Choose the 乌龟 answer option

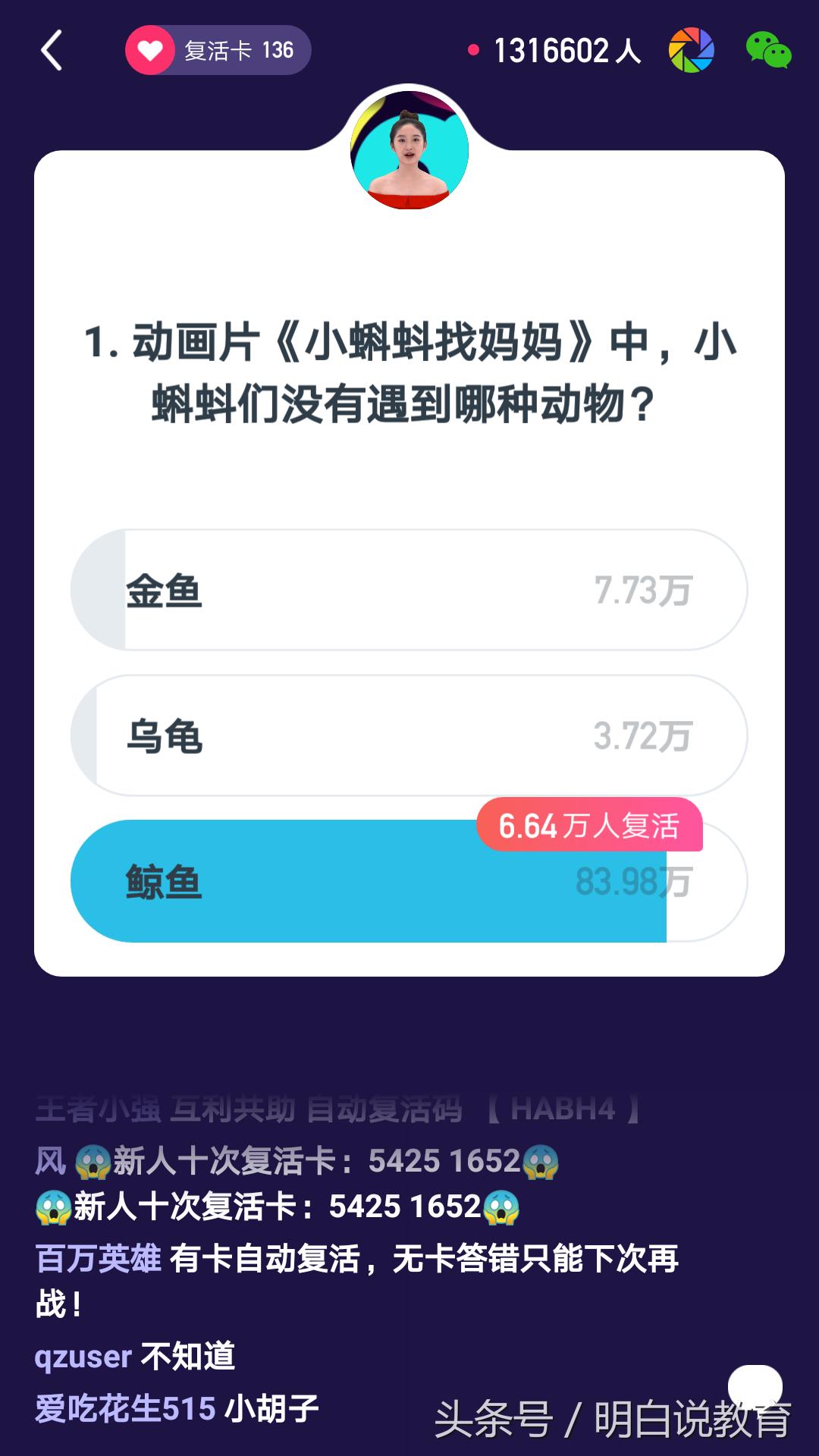tap(409, 736)
